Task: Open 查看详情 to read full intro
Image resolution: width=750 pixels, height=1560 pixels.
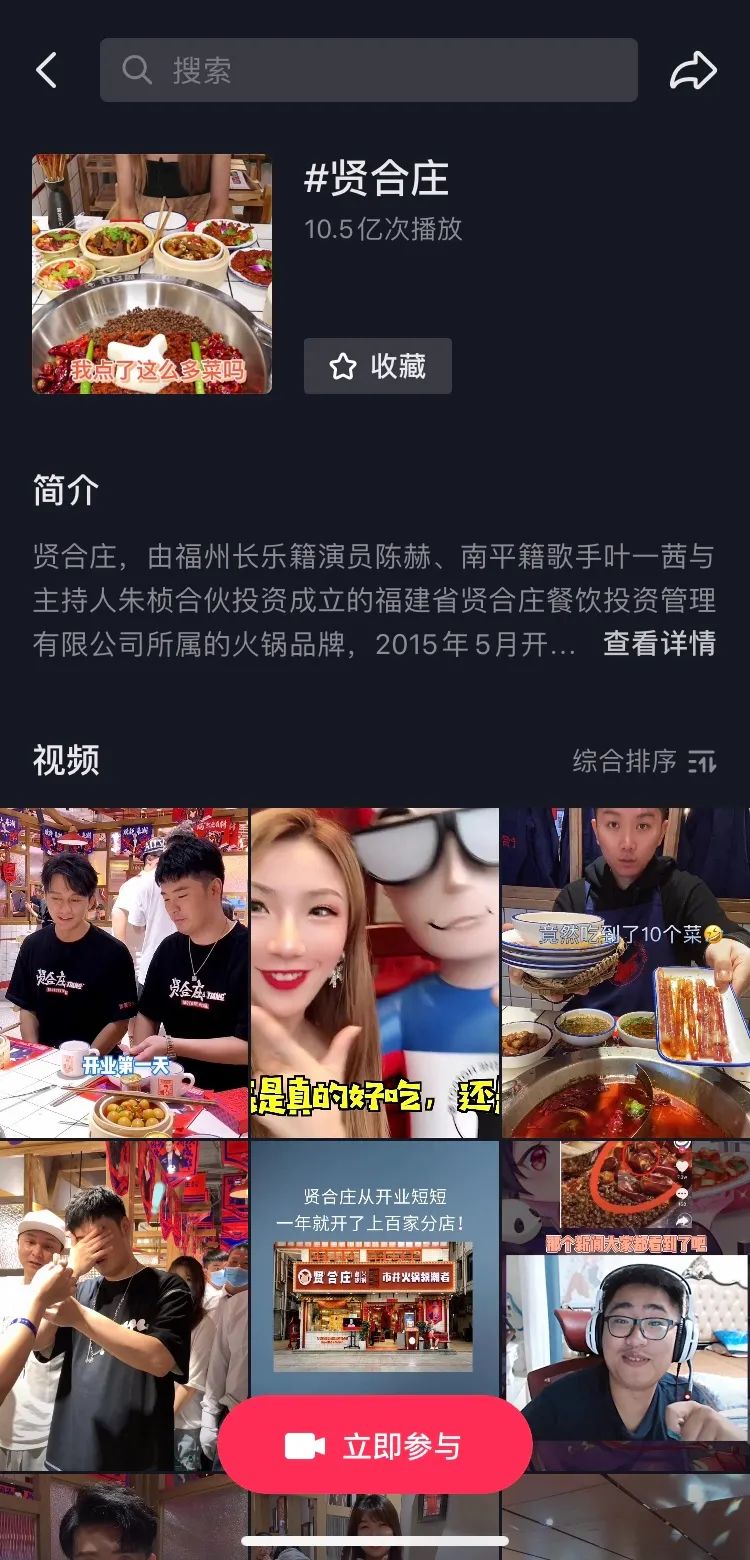Action: 659,643
